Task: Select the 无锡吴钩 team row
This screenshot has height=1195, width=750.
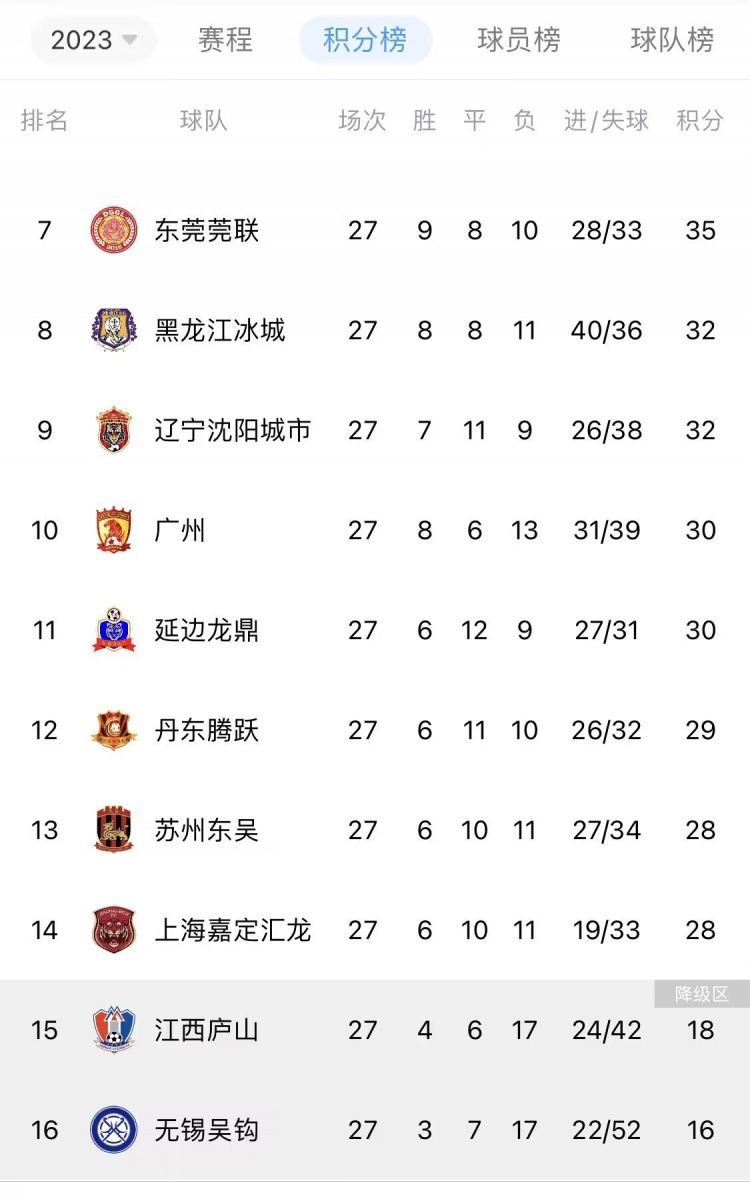Action: tap(207, 1130)
